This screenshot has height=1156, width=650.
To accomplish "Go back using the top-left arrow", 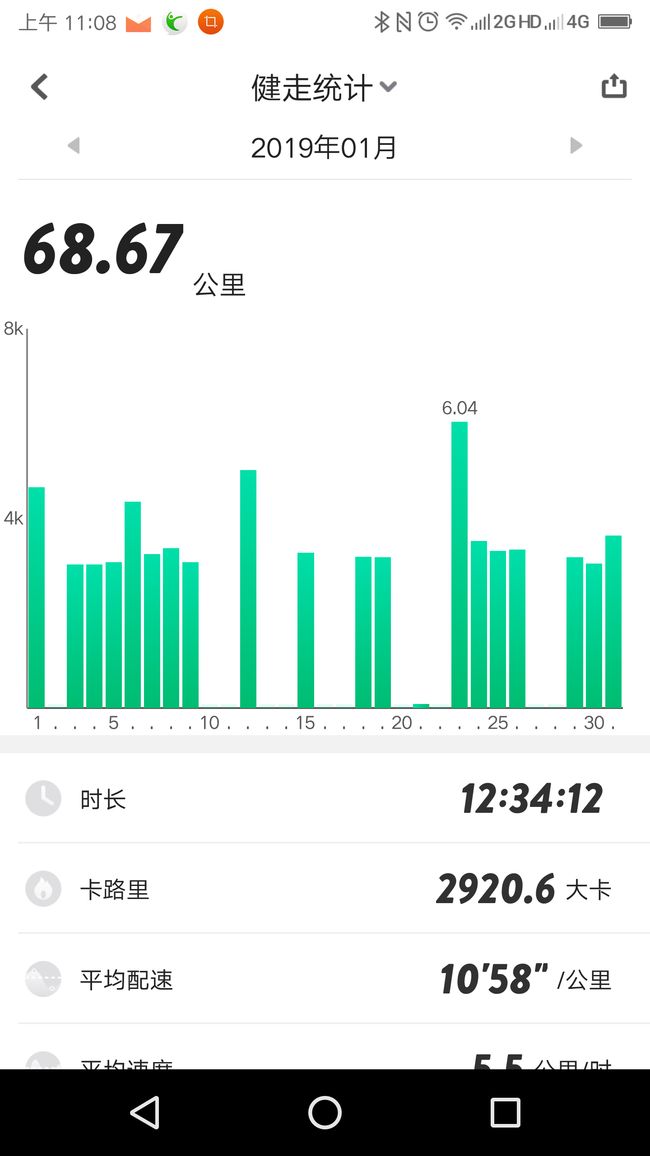I will click(39, 87).
